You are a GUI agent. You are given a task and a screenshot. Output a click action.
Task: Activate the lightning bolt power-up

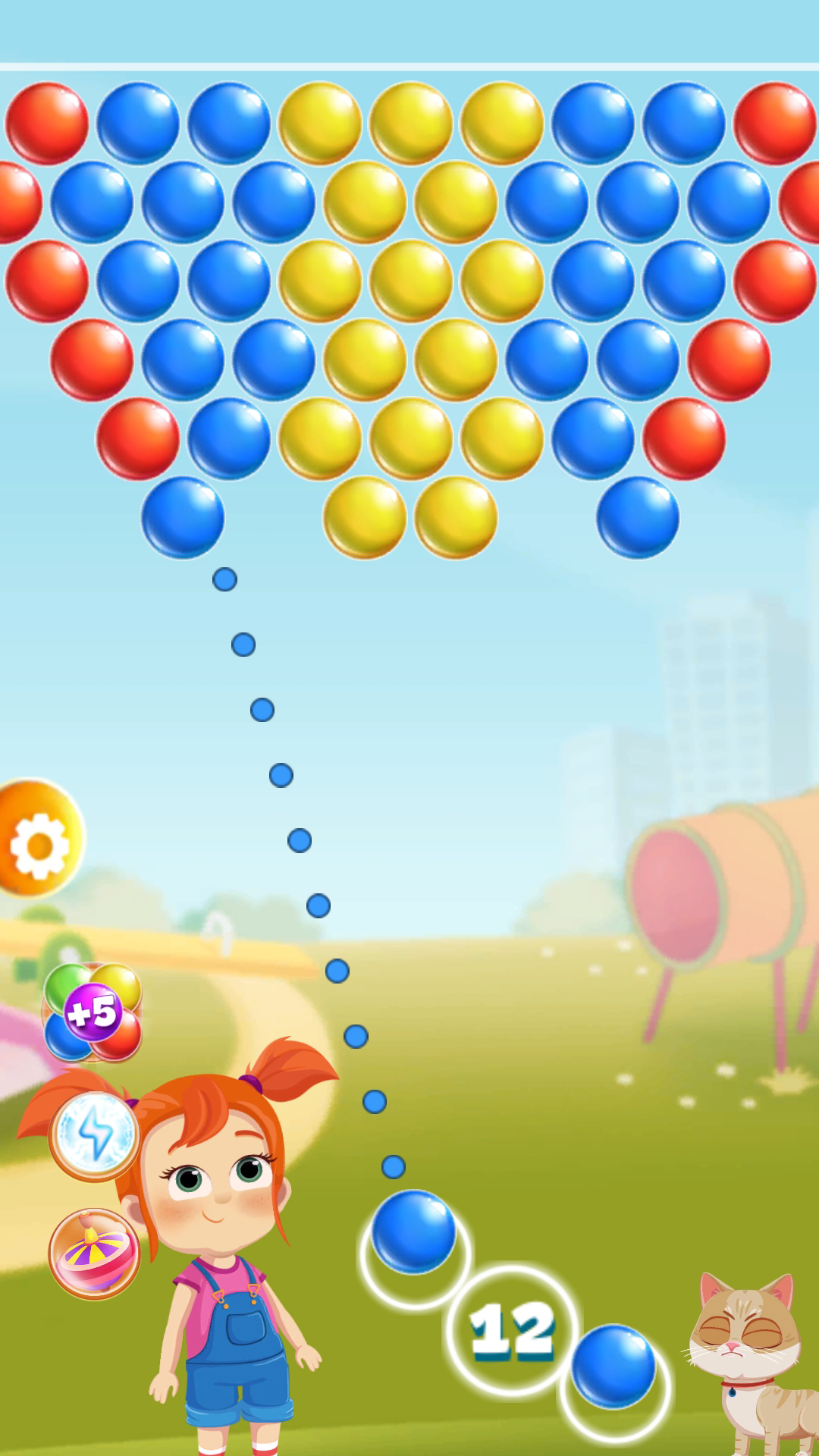95,1135
